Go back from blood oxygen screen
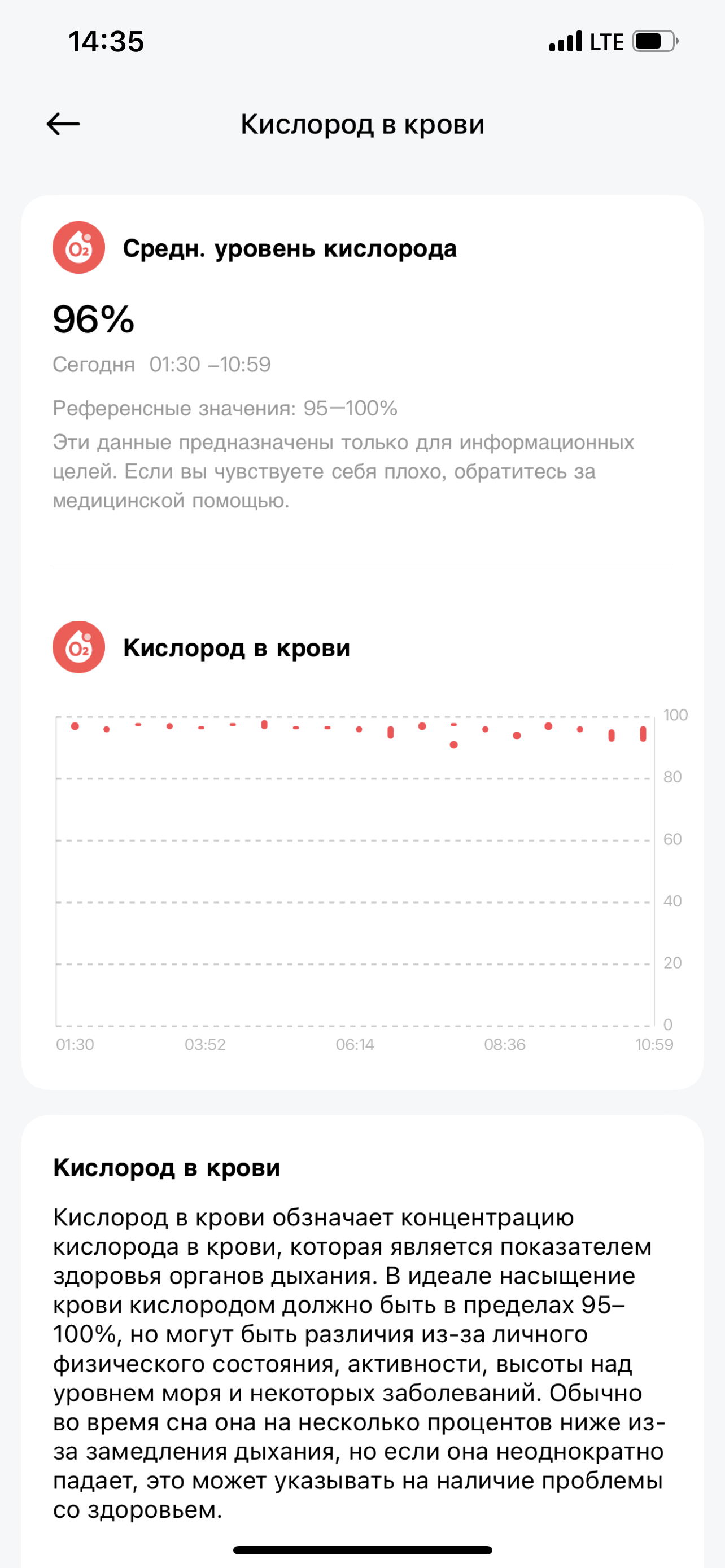This screenshot has width=725, height=1568. [x=63, y=124]
